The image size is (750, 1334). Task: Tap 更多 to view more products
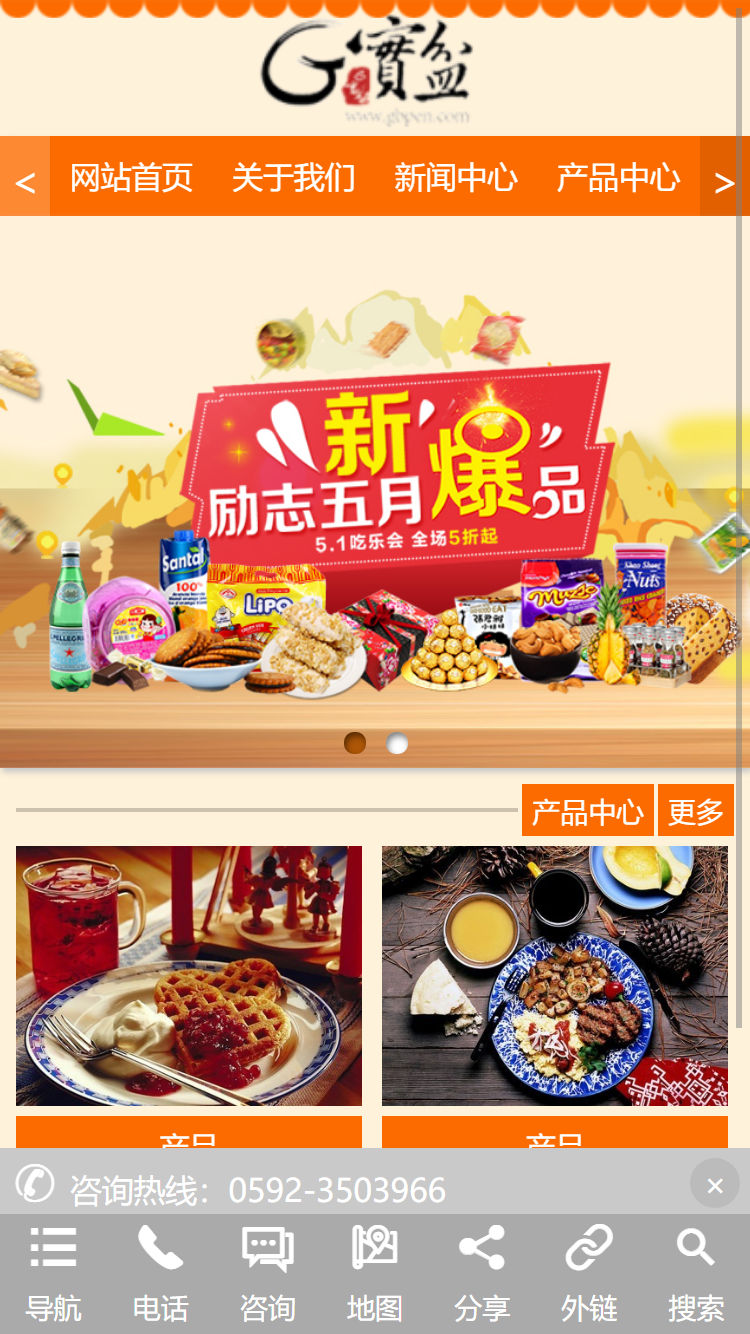[x=695, y=811]
